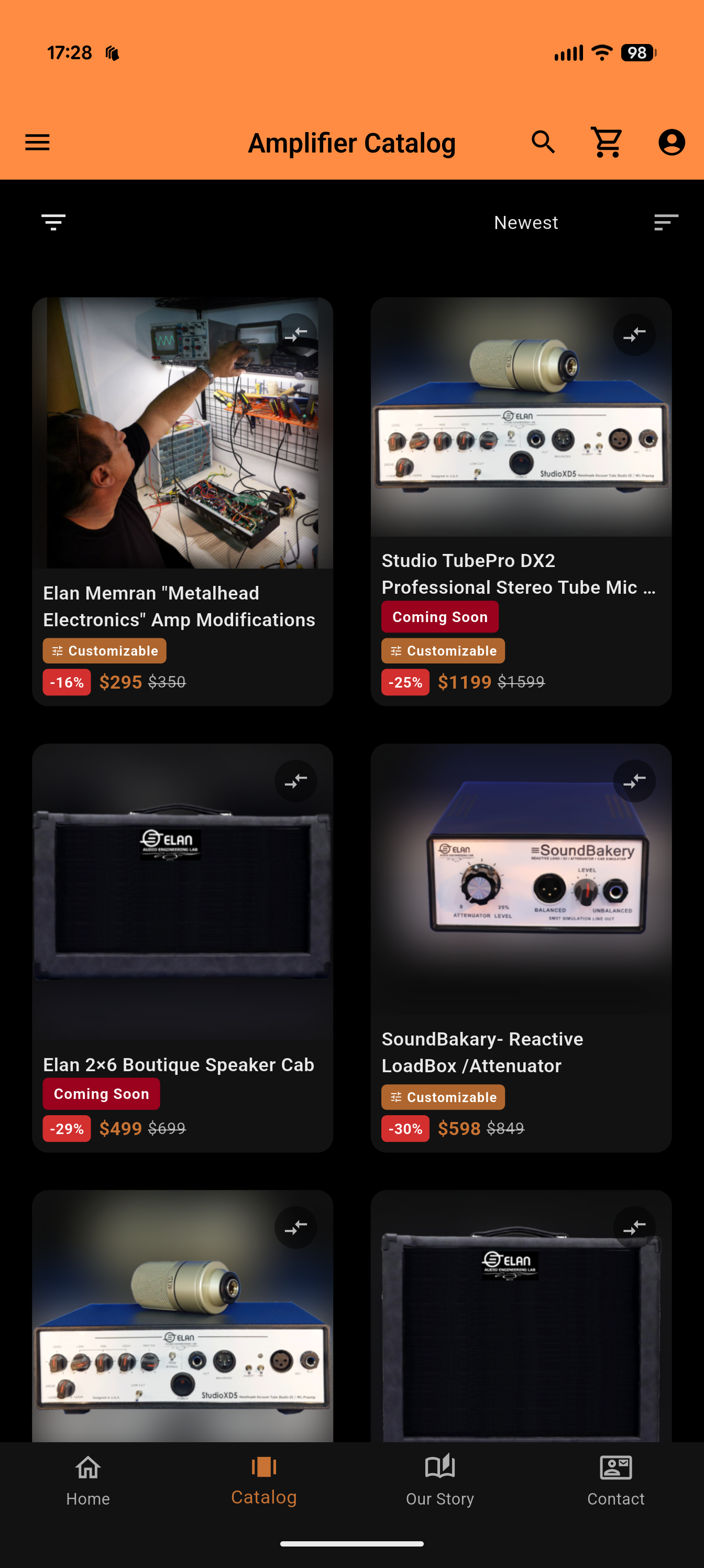Toggle the Customizable badge on SoundBakary LoadBox
The image size is (704, 1568).
tap(443, 1097)
